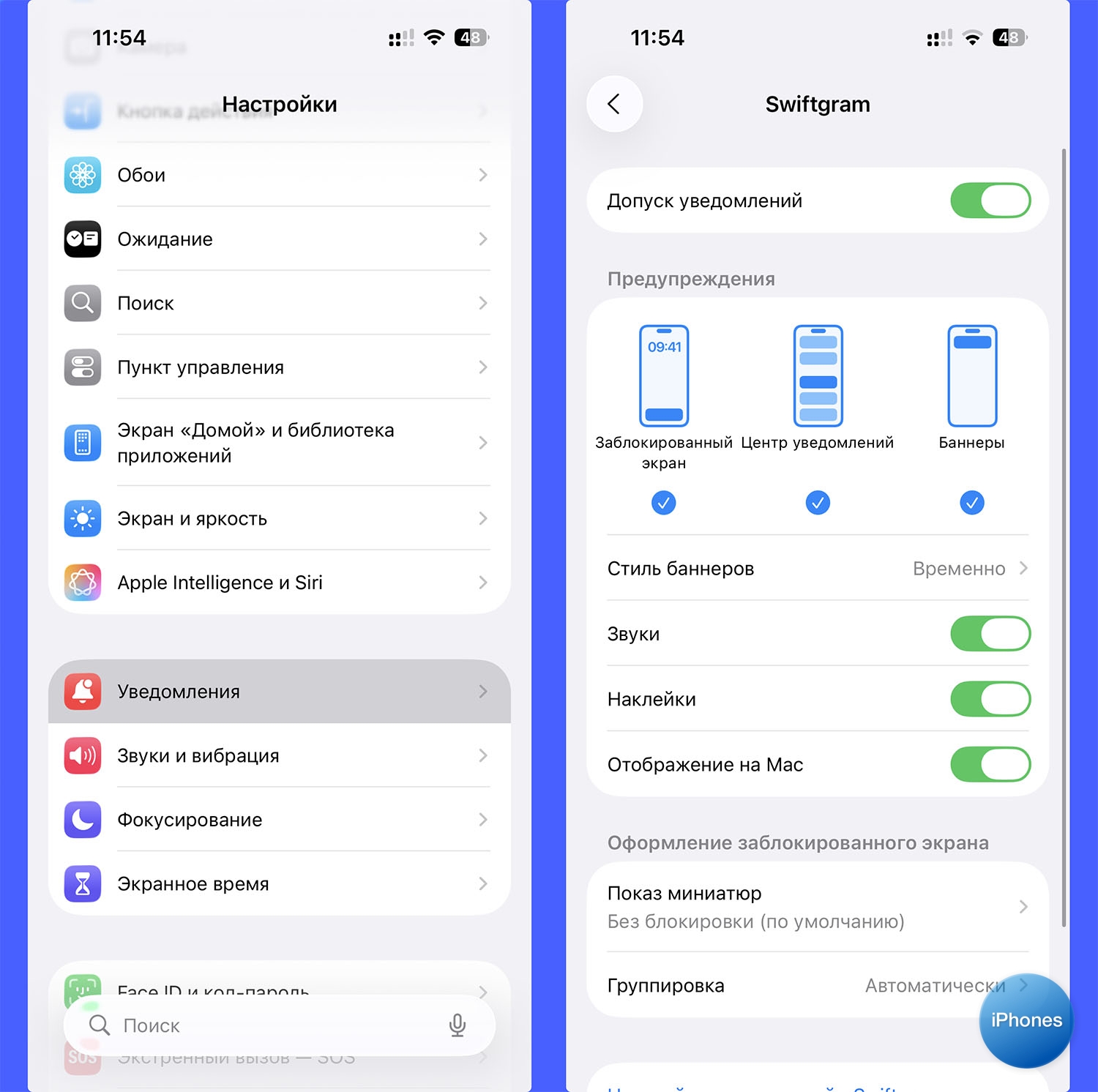Uncheck Баннеры alerts

(x=971, y=503)
